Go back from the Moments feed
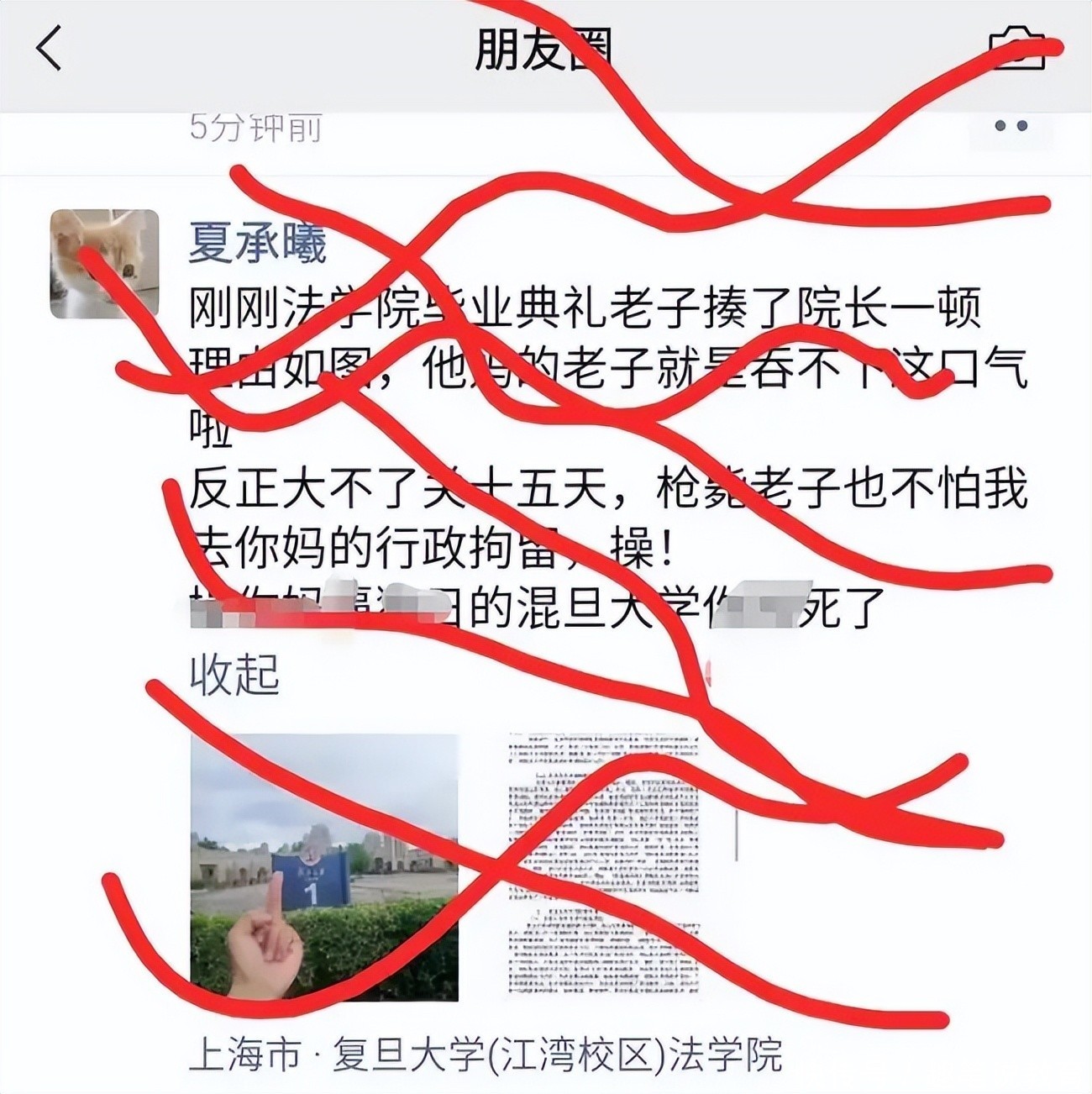Image resolution: width=1092 pixels, height=1094 pixels. (49, 48)
